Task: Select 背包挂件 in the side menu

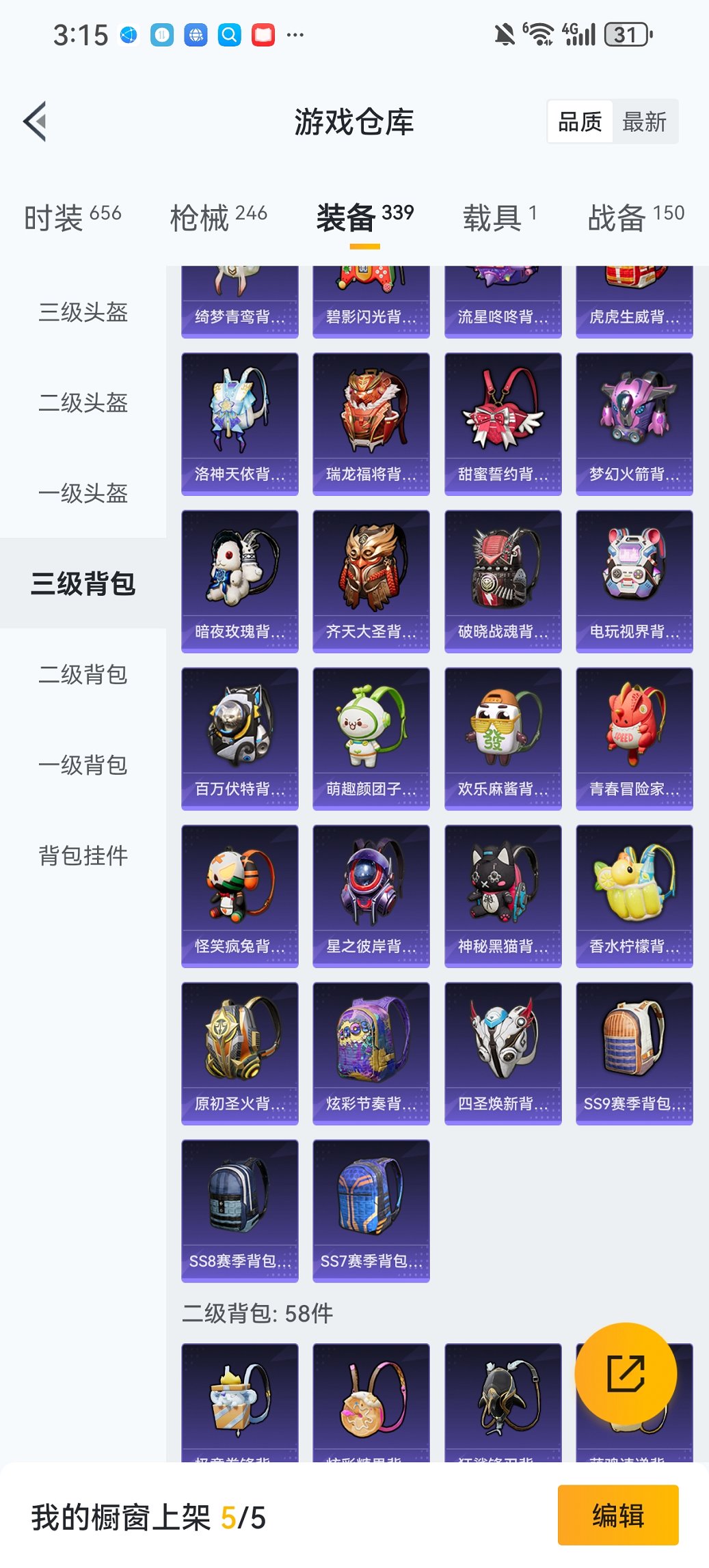Action: coord(83,855)
